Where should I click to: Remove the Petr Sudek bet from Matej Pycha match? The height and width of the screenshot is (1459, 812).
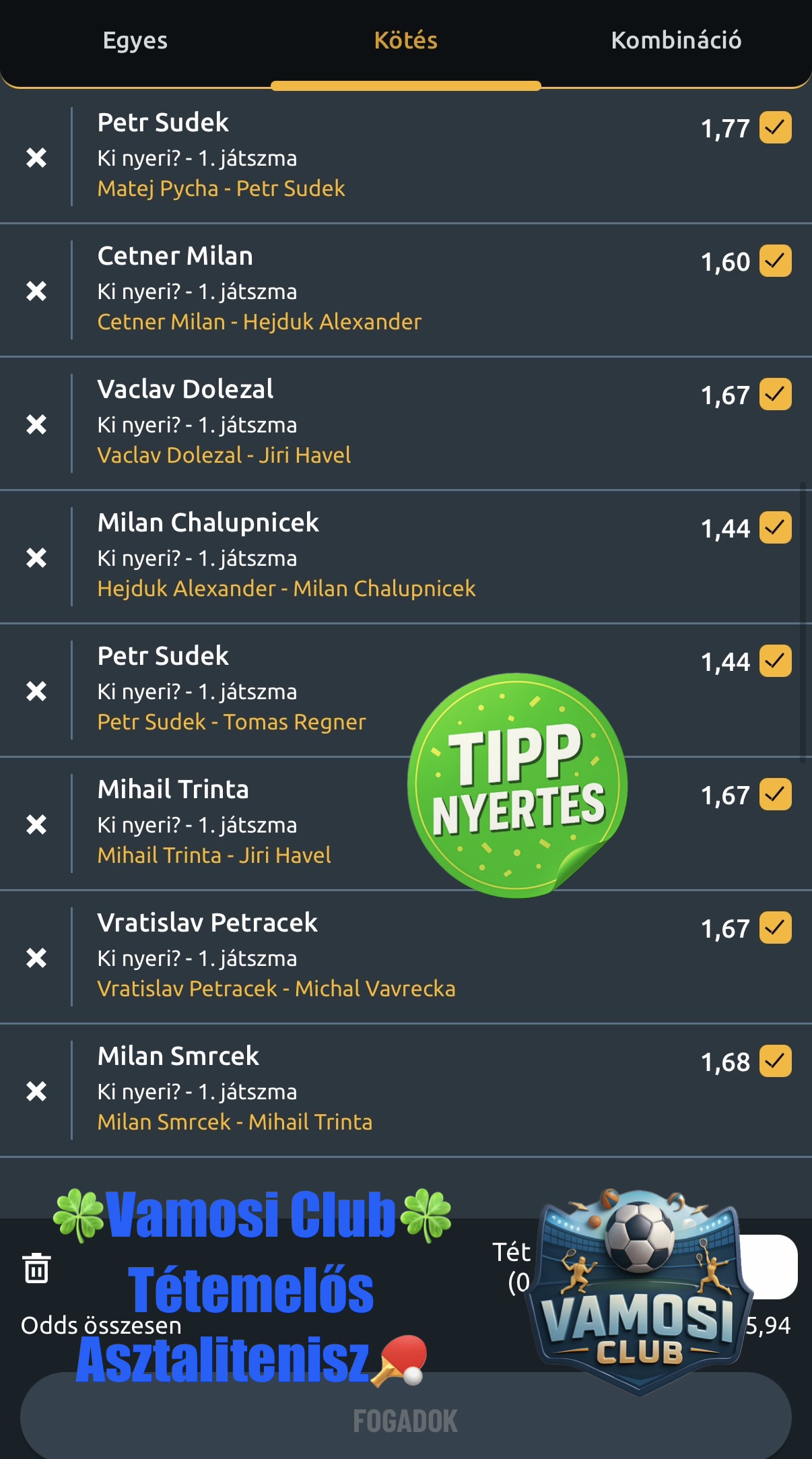pos(36,158)
